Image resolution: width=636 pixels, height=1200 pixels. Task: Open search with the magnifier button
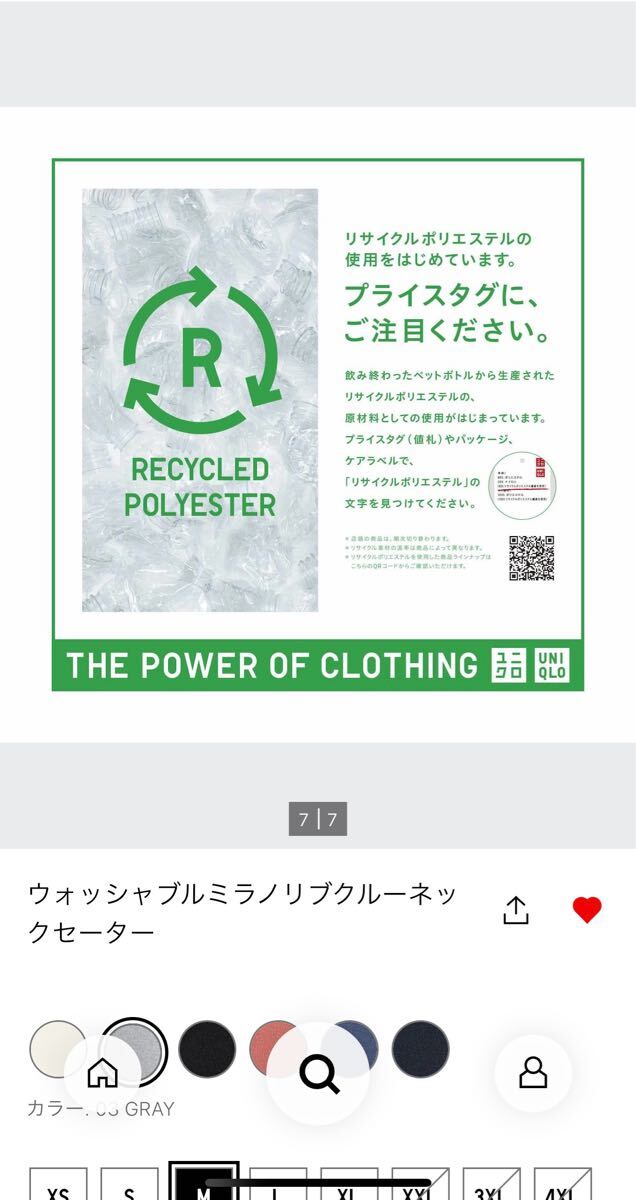coord(319,1074)
